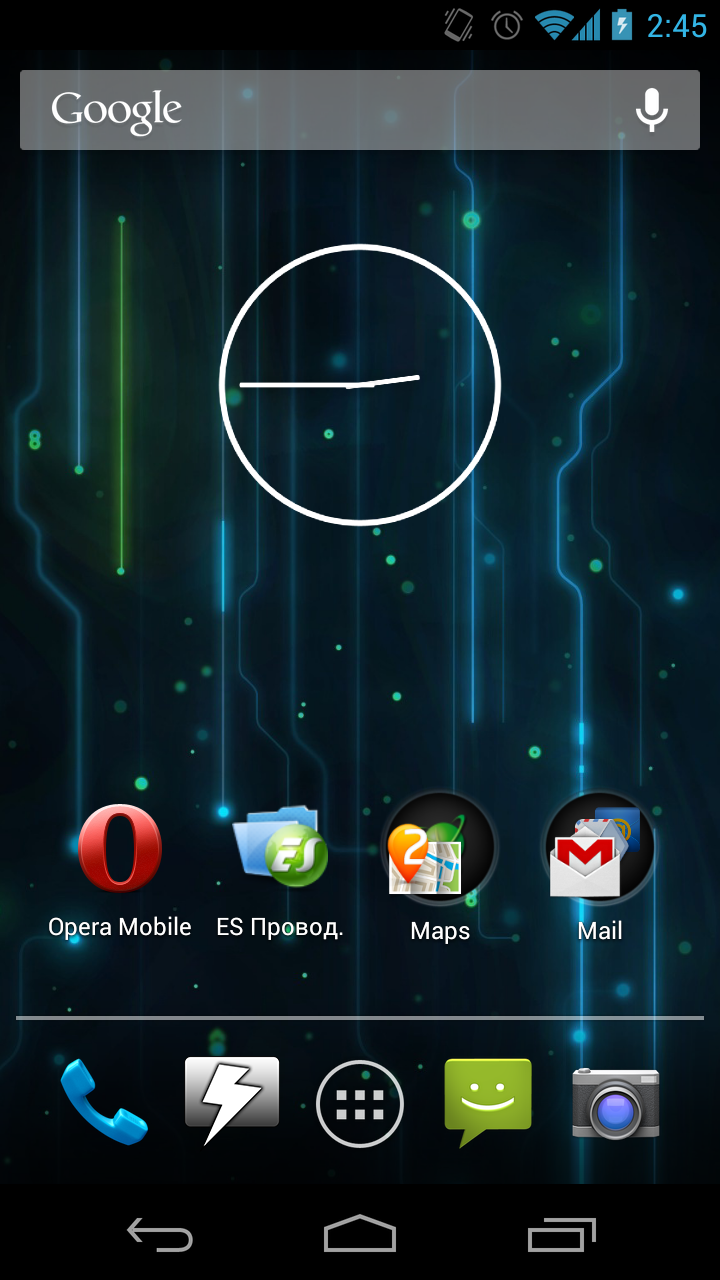
Task: Open the analog clock widget
Action: click(360, 384)
